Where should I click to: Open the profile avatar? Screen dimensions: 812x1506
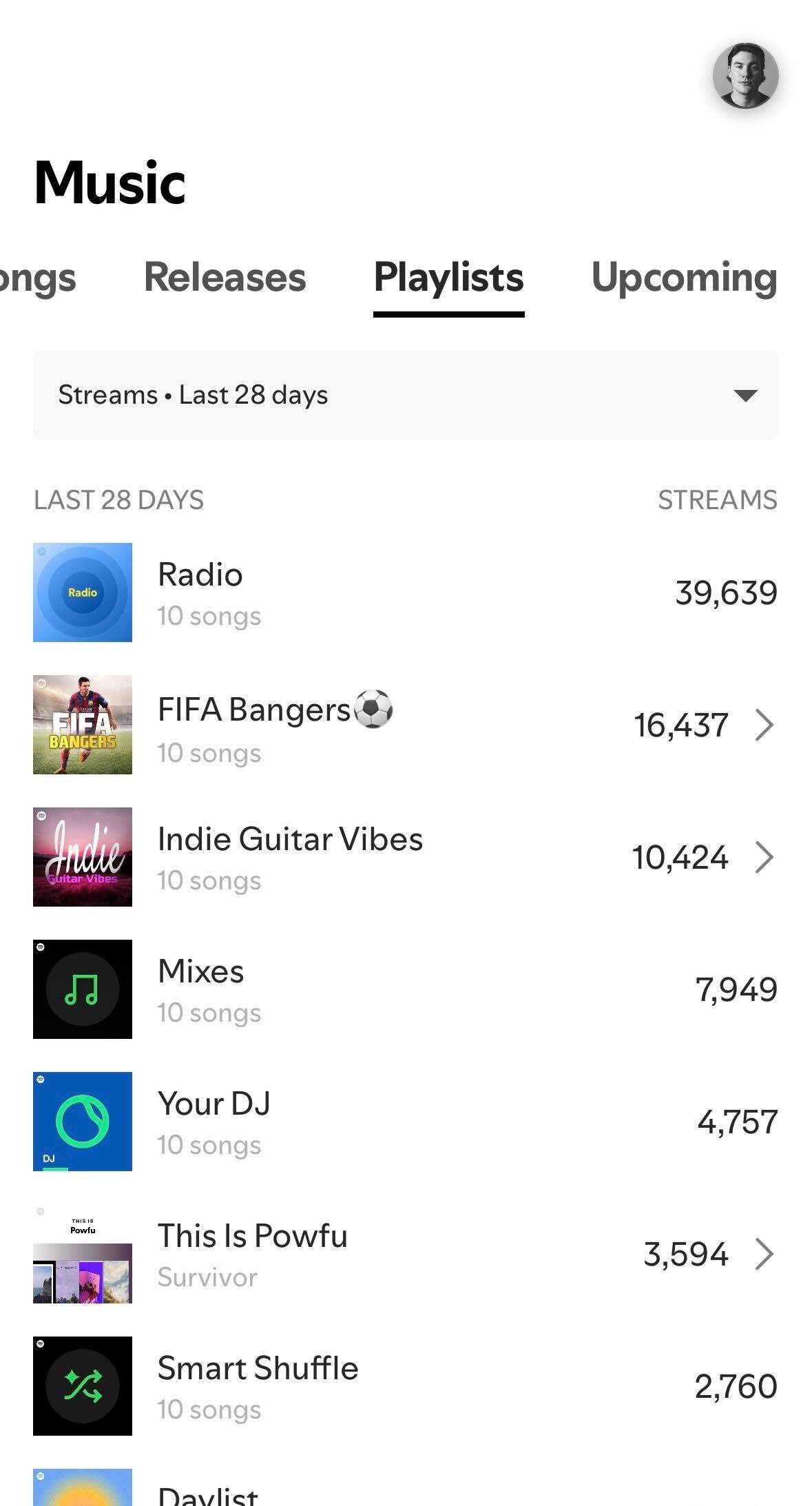745,76
